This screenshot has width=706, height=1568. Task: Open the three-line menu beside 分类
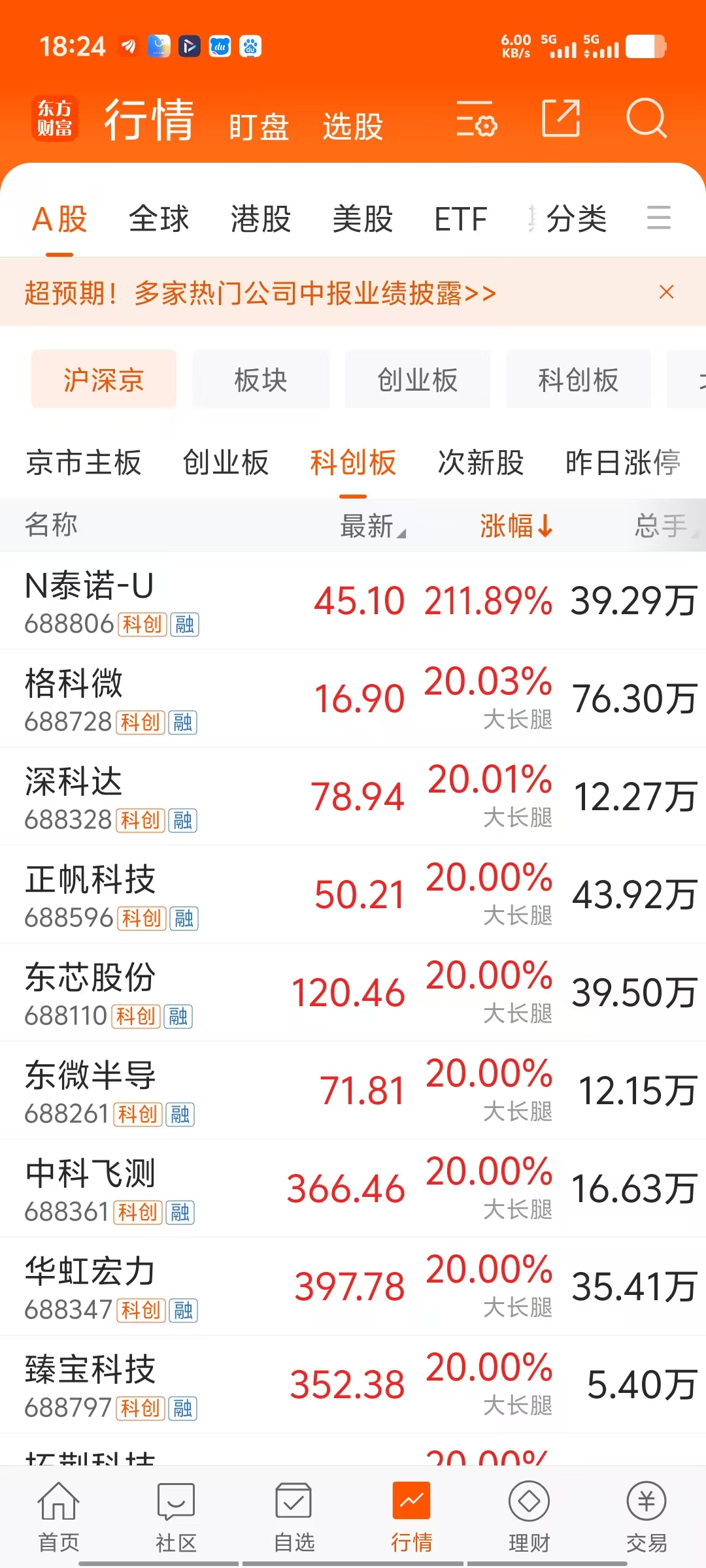658,218
